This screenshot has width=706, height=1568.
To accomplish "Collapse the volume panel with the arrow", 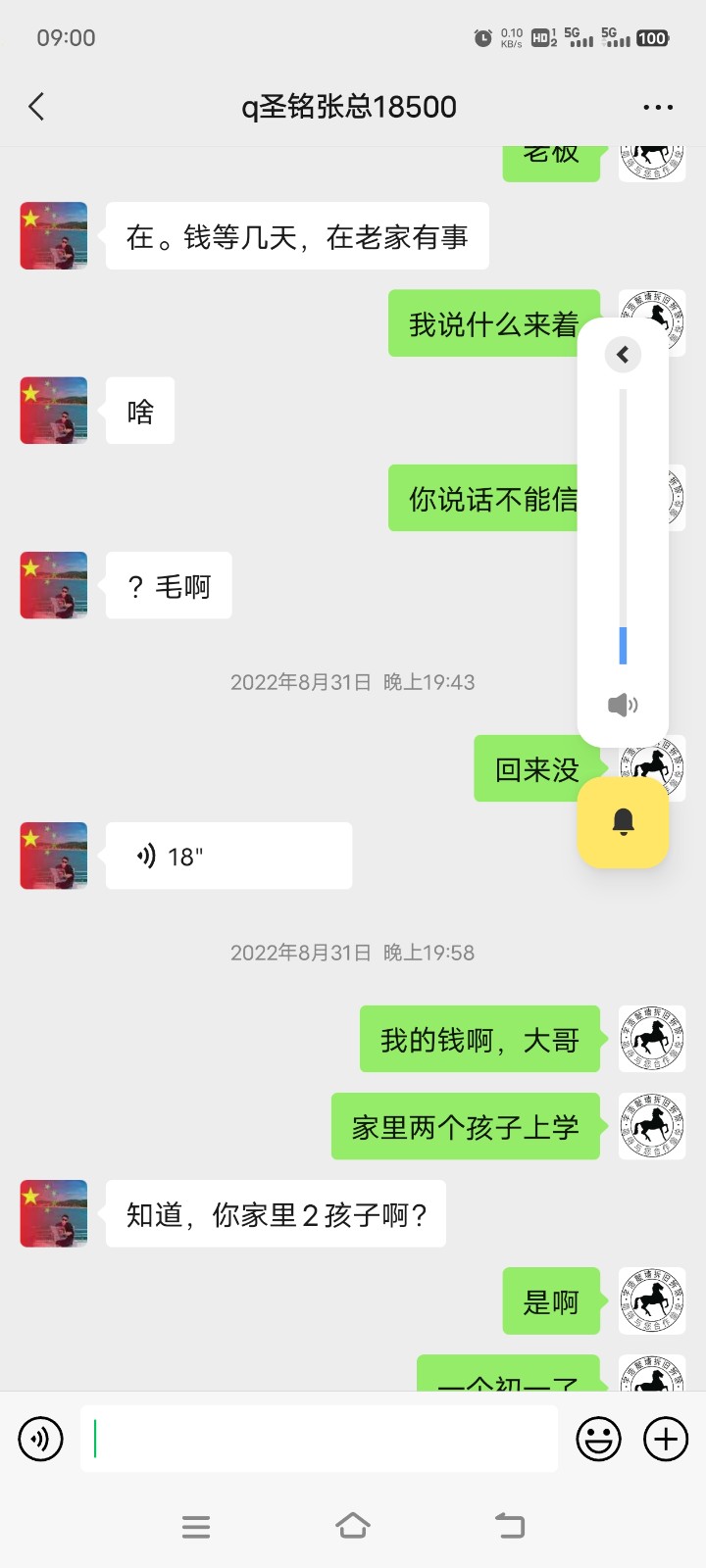I will coord(623,355).
